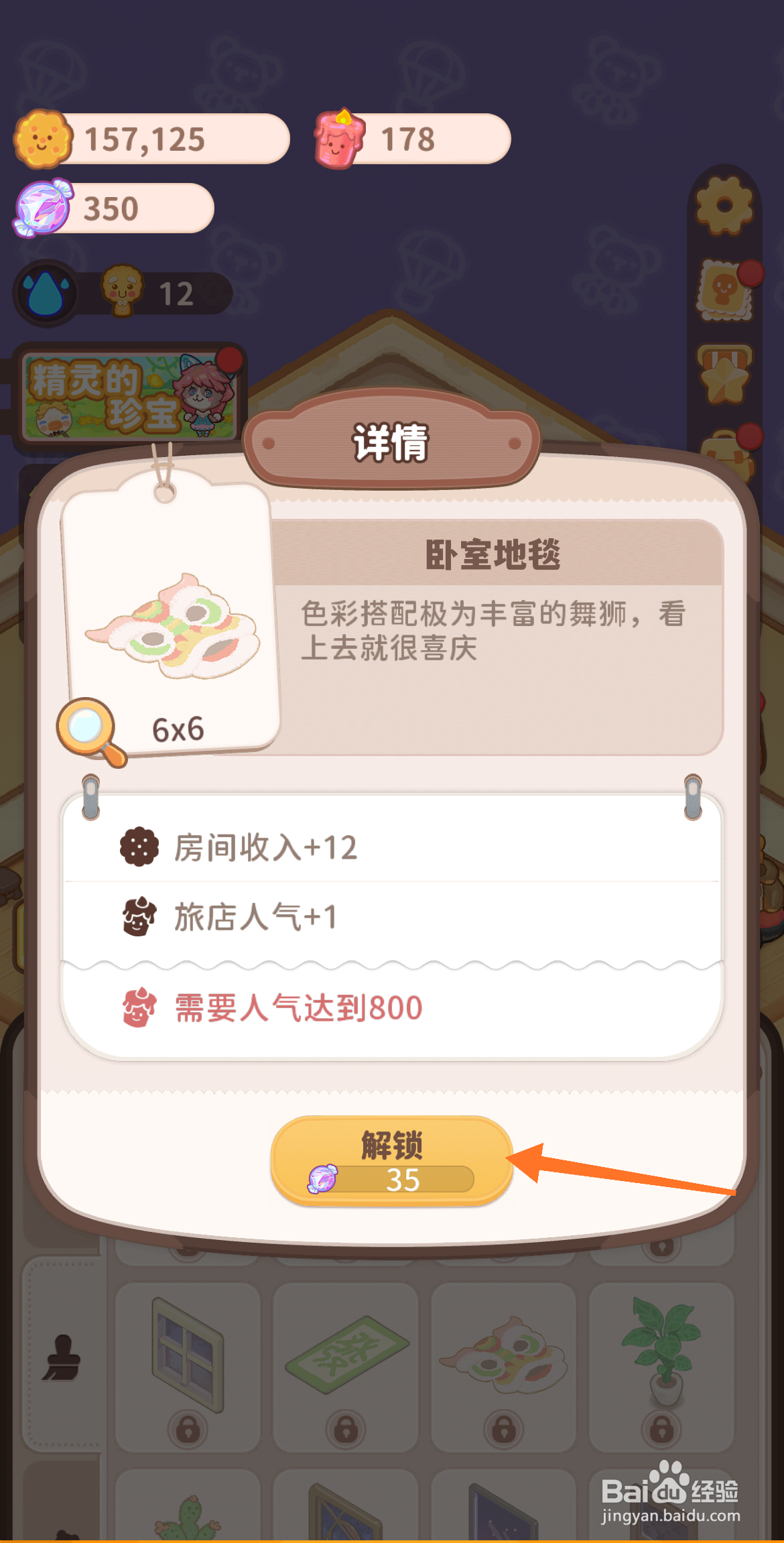784x1543 pixels.
Task: Click the water droplet icon near the gingerbread counter
Action: (x=46, y=292)
